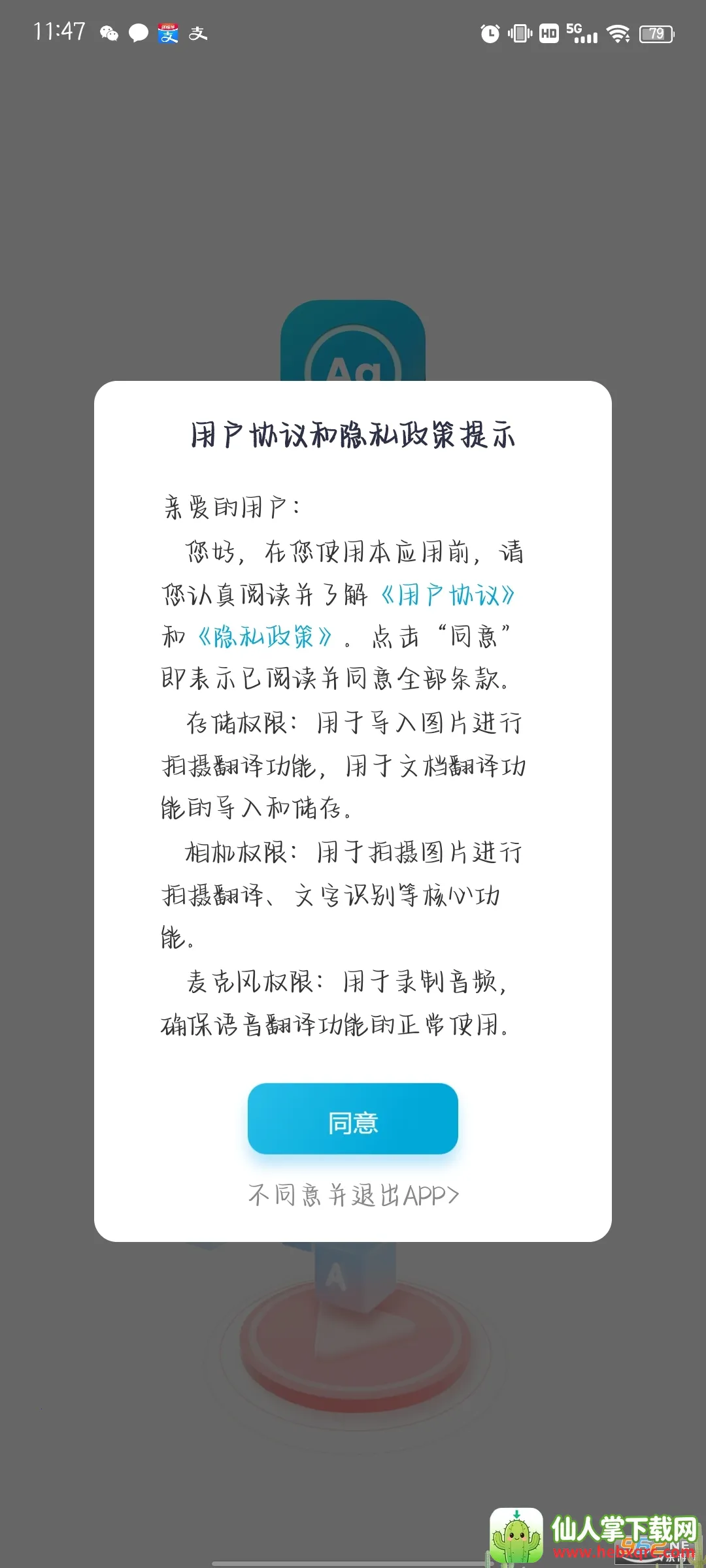The image size is (706, 1568).
Task: Open the 《隐私政策》 link
Action: click(265, 636)
